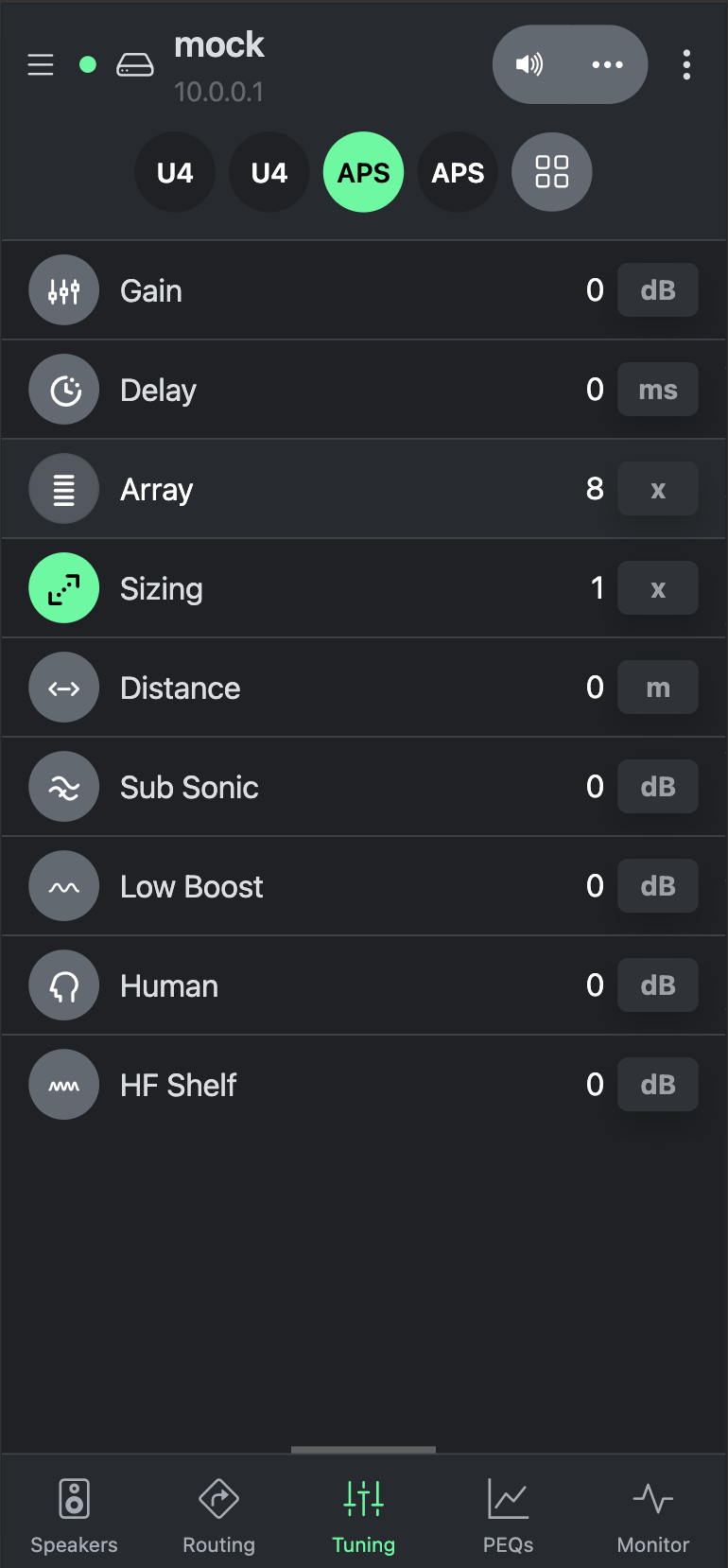Open the Low Boost setting

[364, 886]
